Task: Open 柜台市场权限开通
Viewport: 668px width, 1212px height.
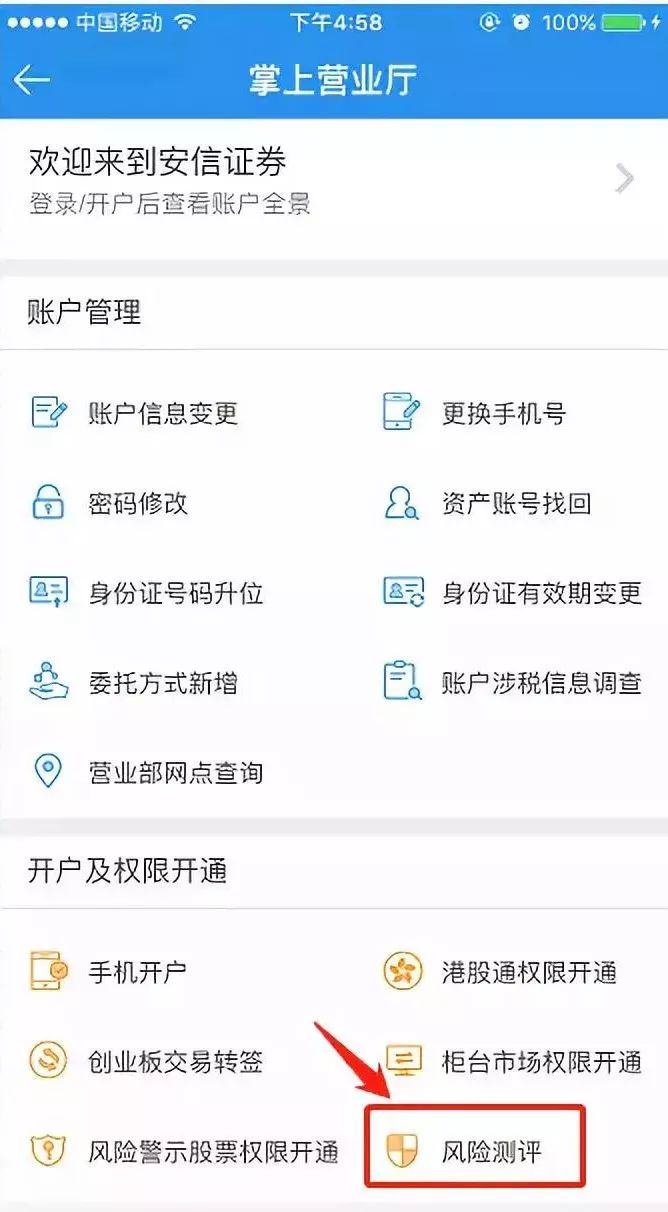Action: pos(512,1061)
